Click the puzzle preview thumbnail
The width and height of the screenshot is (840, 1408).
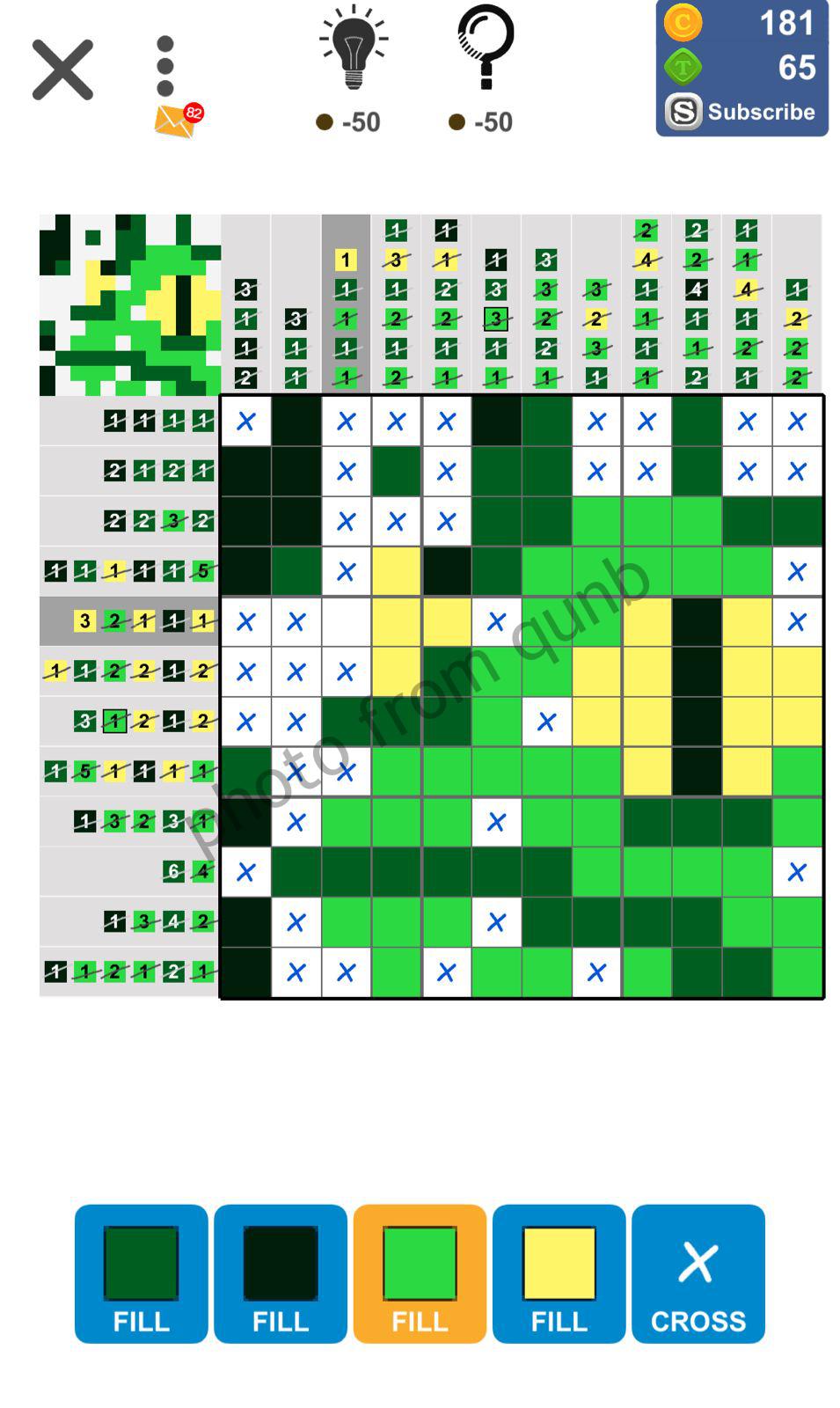[130, 299]
